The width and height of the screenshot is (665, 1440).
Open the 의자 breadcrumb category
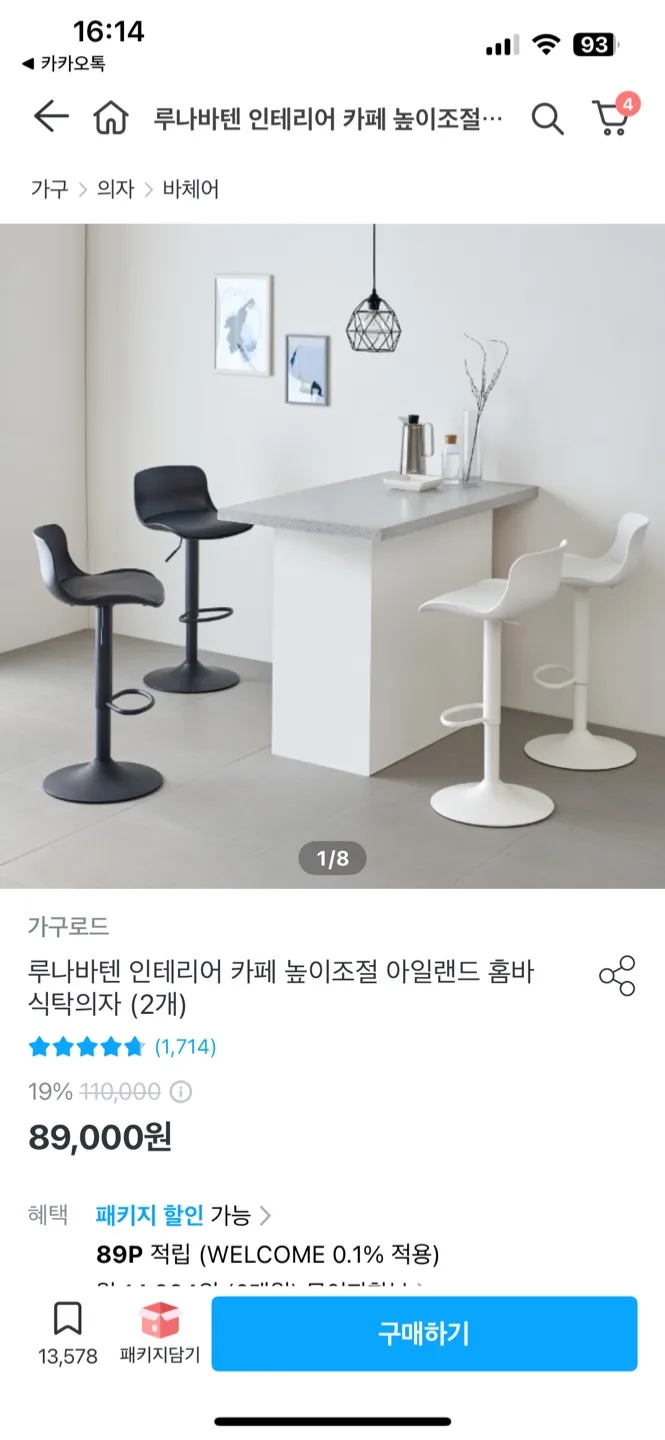(x=115, y=189)
